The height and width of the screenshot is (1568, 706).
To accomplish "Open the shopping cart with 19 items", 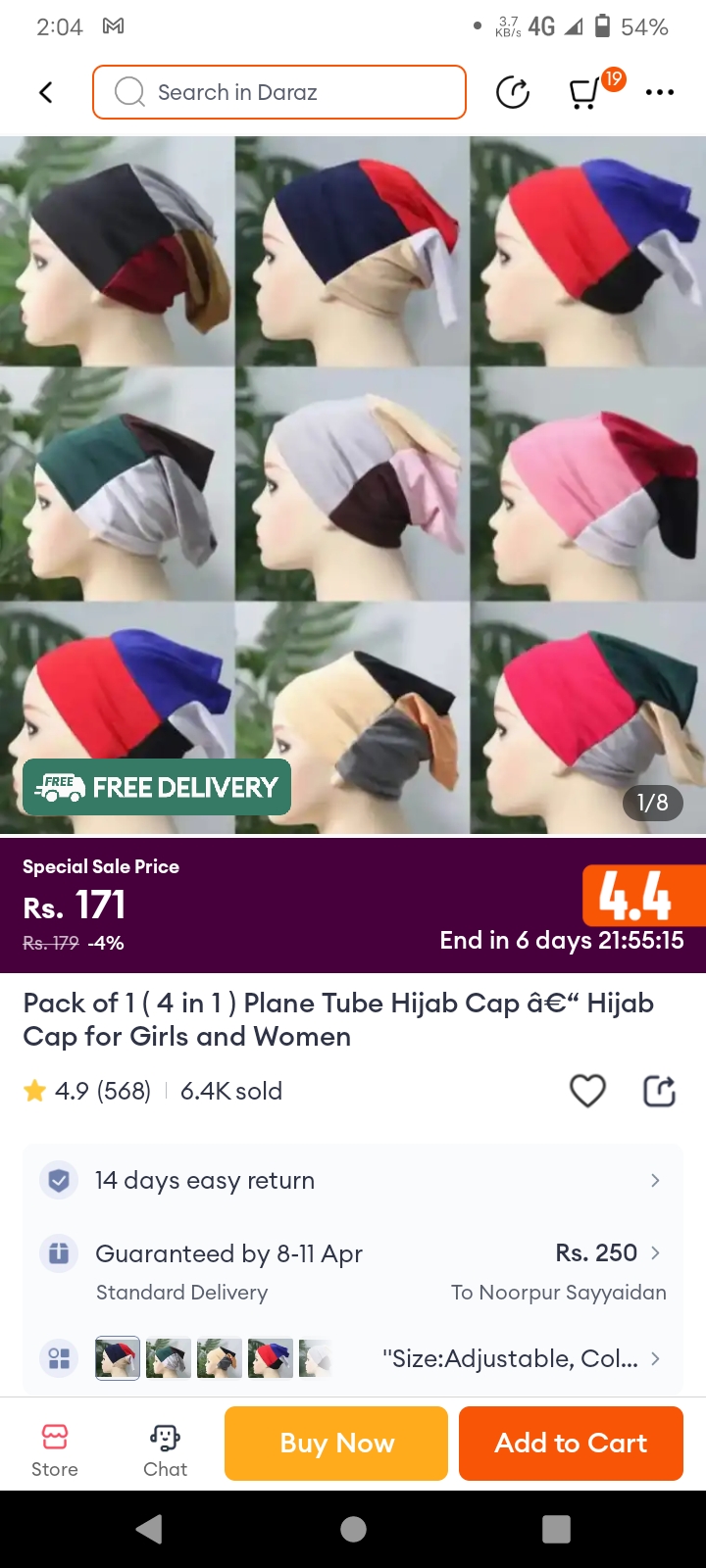I will click(585, 92).
